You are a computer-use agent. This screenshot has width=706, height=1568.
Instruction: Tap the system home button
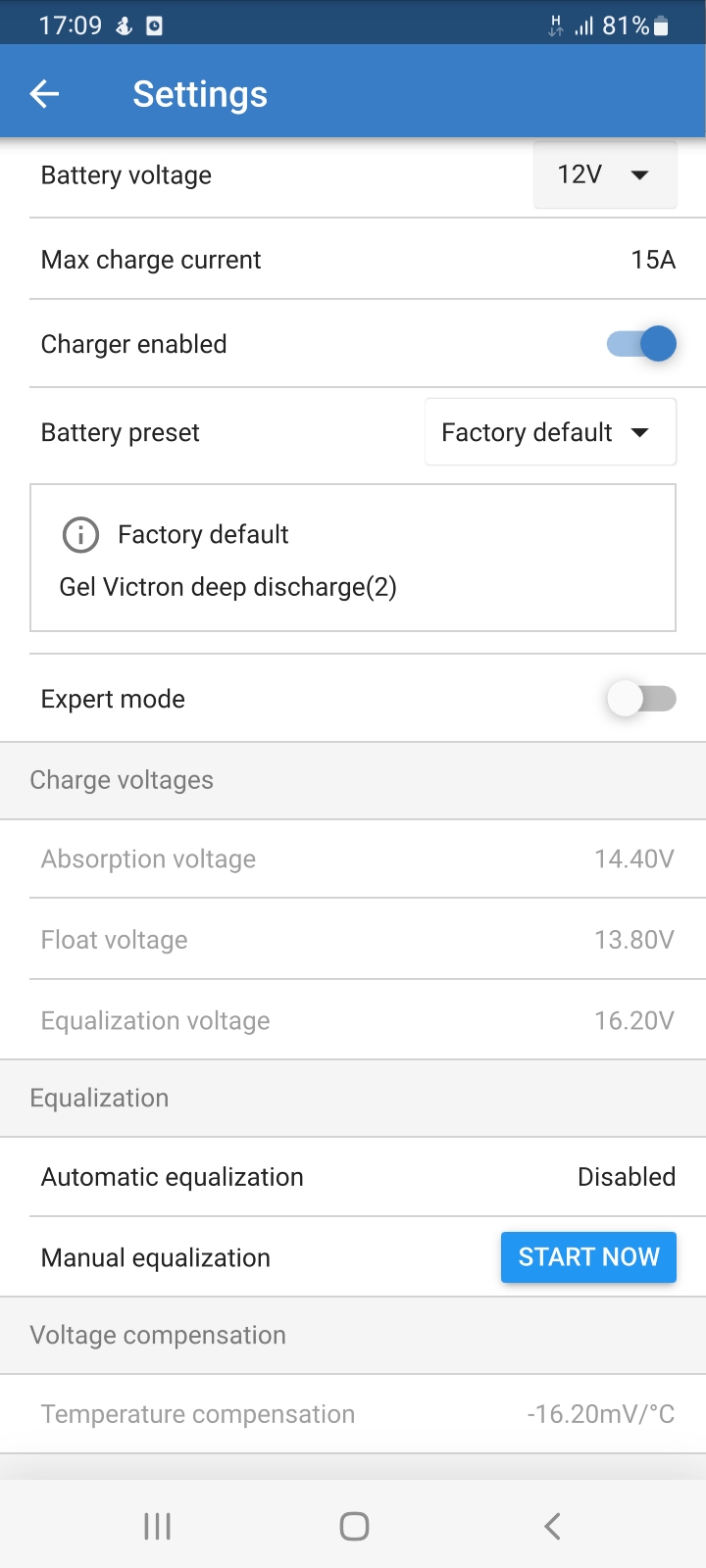click(354, 1526)
